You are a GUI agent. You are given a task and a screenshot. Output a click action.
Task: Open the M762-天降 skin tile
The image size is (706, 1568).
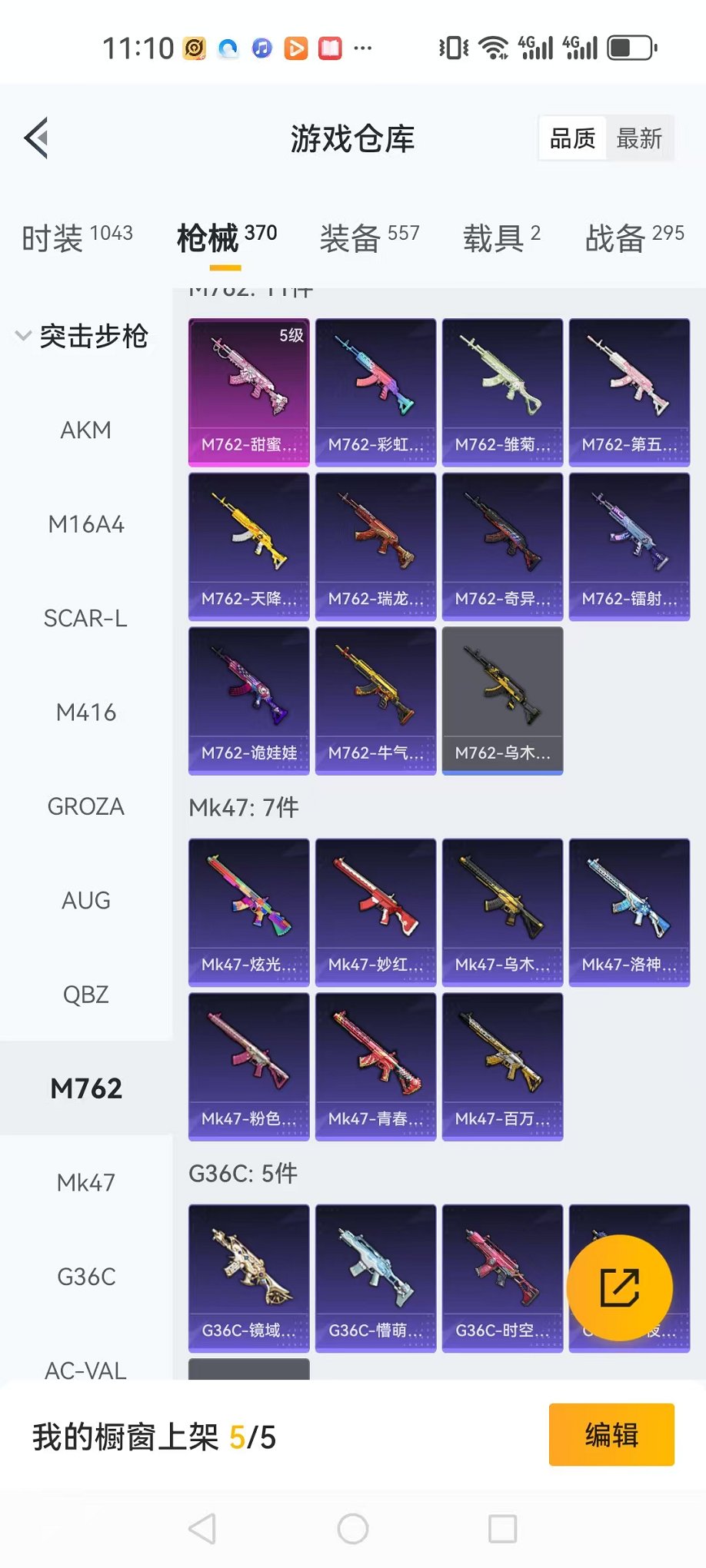248,546
